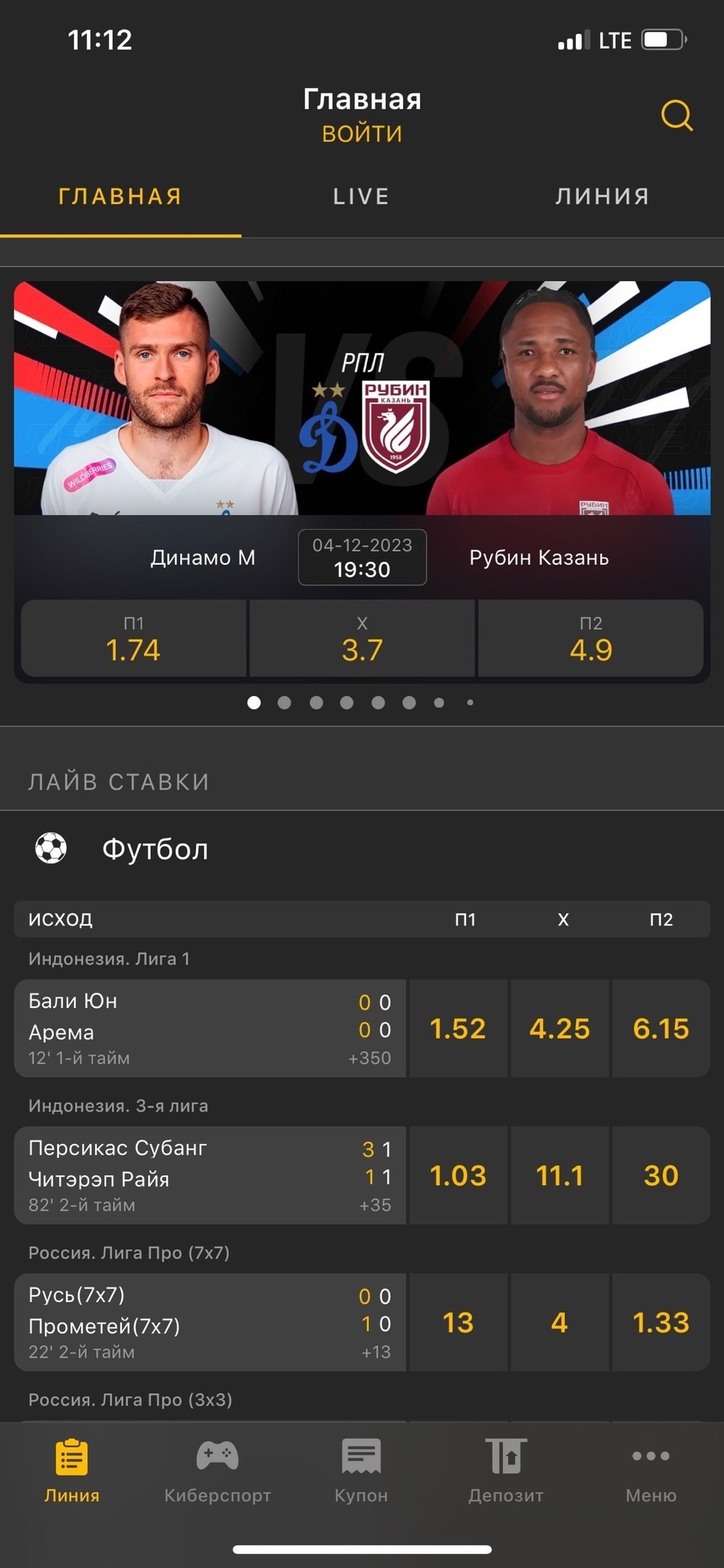This screenshot has height=1568, width=724.
Task: Switch to the LIVE tab
Action: pyautogui.click(x=362, y=197)
